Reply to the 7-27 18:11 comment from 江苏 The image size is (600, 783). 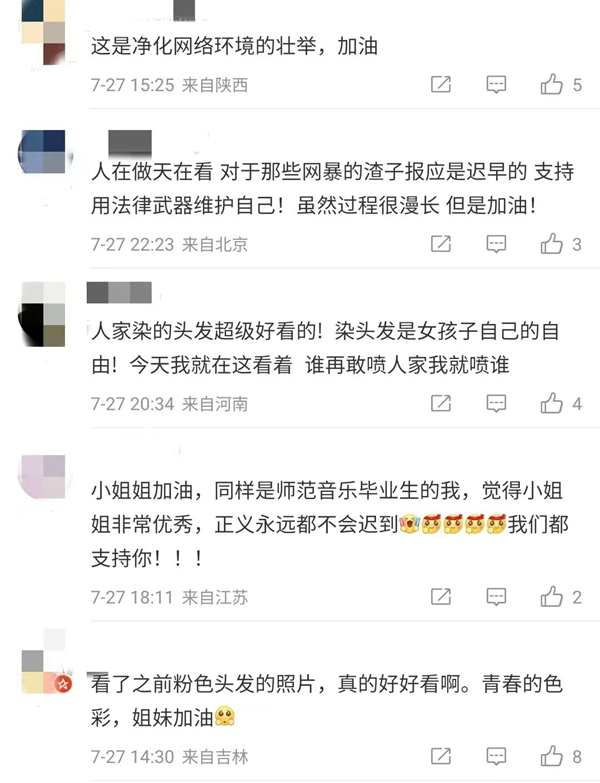click(496, 597)
